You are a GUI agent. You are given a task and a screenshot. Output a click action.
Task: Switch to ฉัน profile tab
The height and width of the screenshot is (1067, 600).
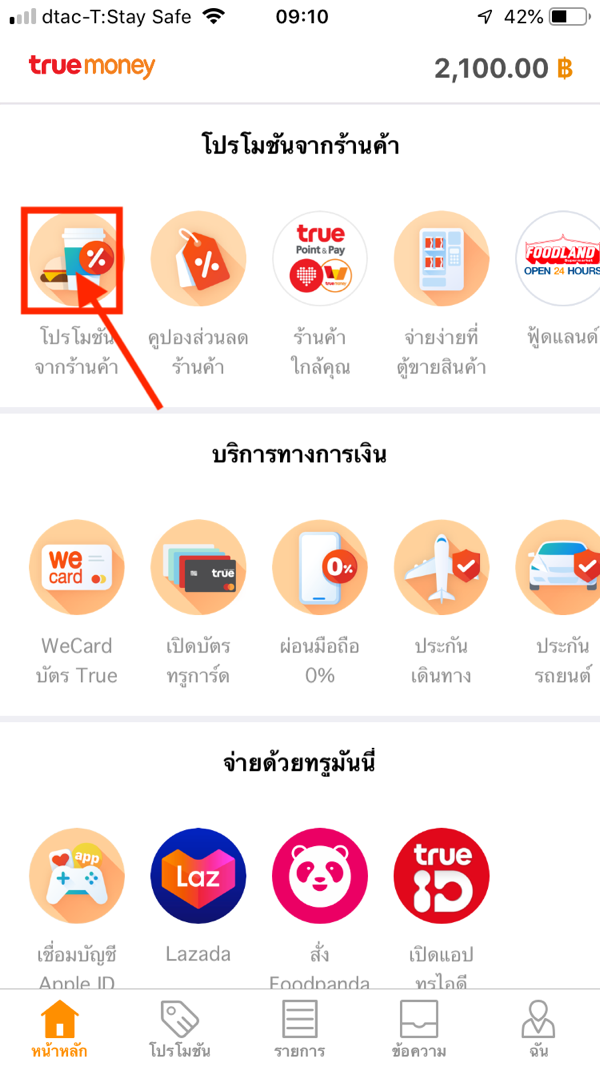[x=538, y=1030]
